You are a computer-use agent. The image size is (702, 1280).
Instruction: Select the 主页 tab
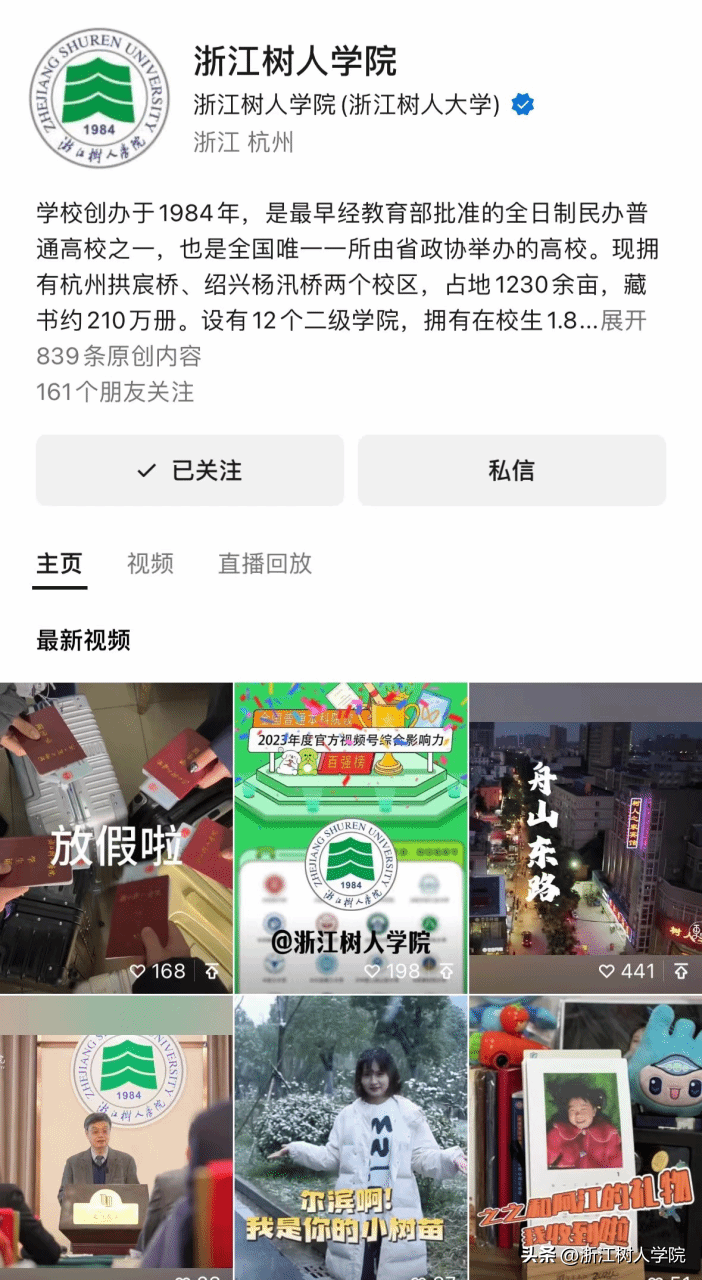[59, 563]
